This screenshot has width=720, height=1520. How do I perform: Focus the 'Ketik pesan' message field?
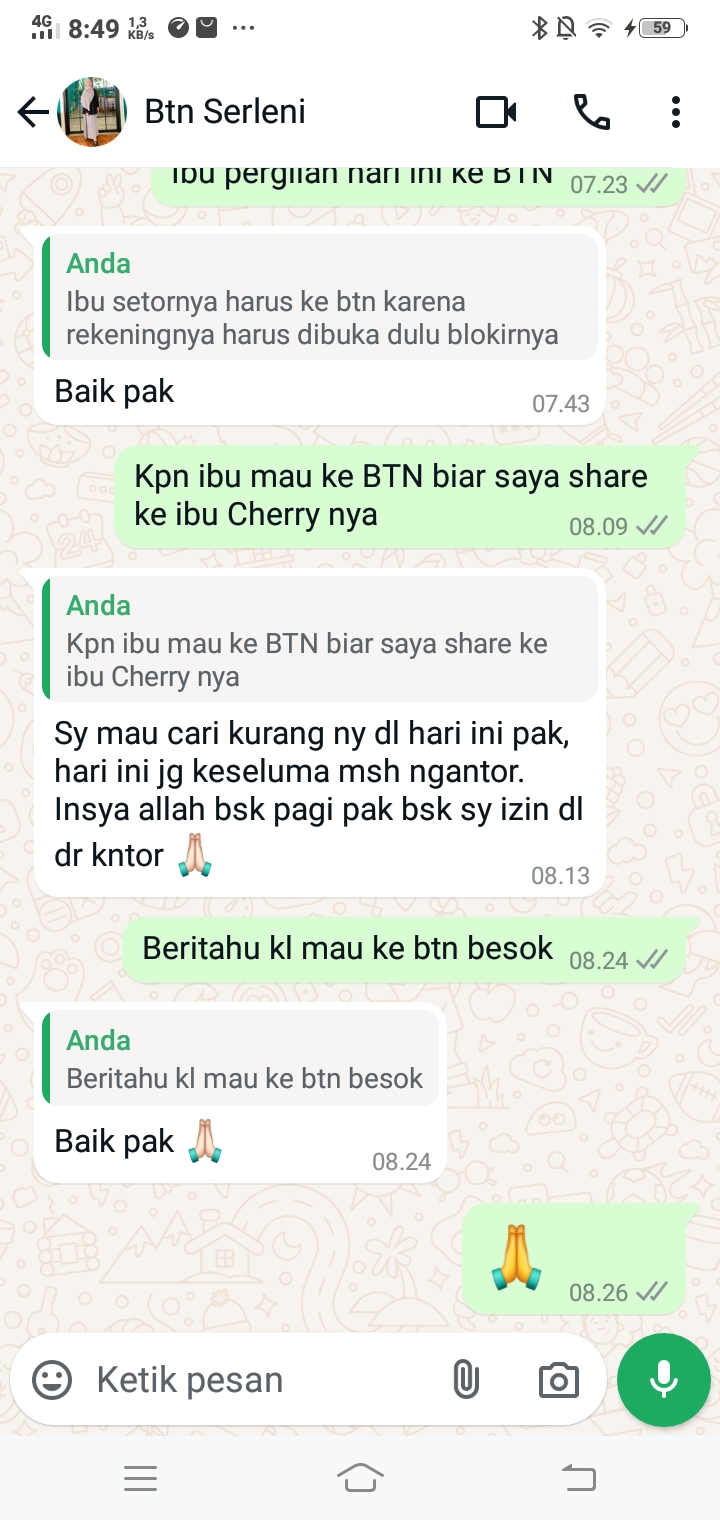pyautogui.click(x=260, y=1381)
